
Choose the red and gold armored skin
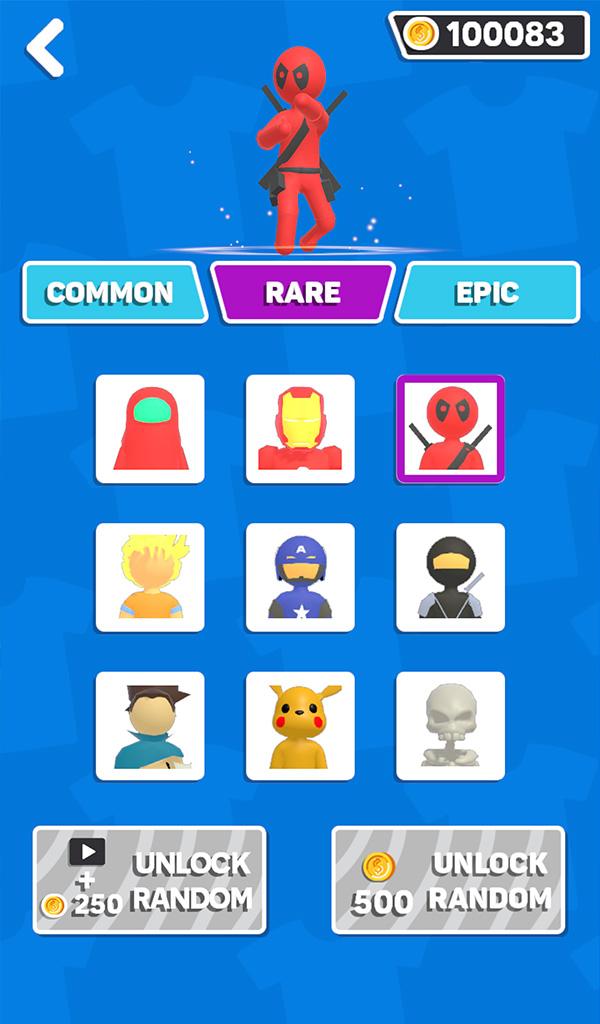coord(300,429)
